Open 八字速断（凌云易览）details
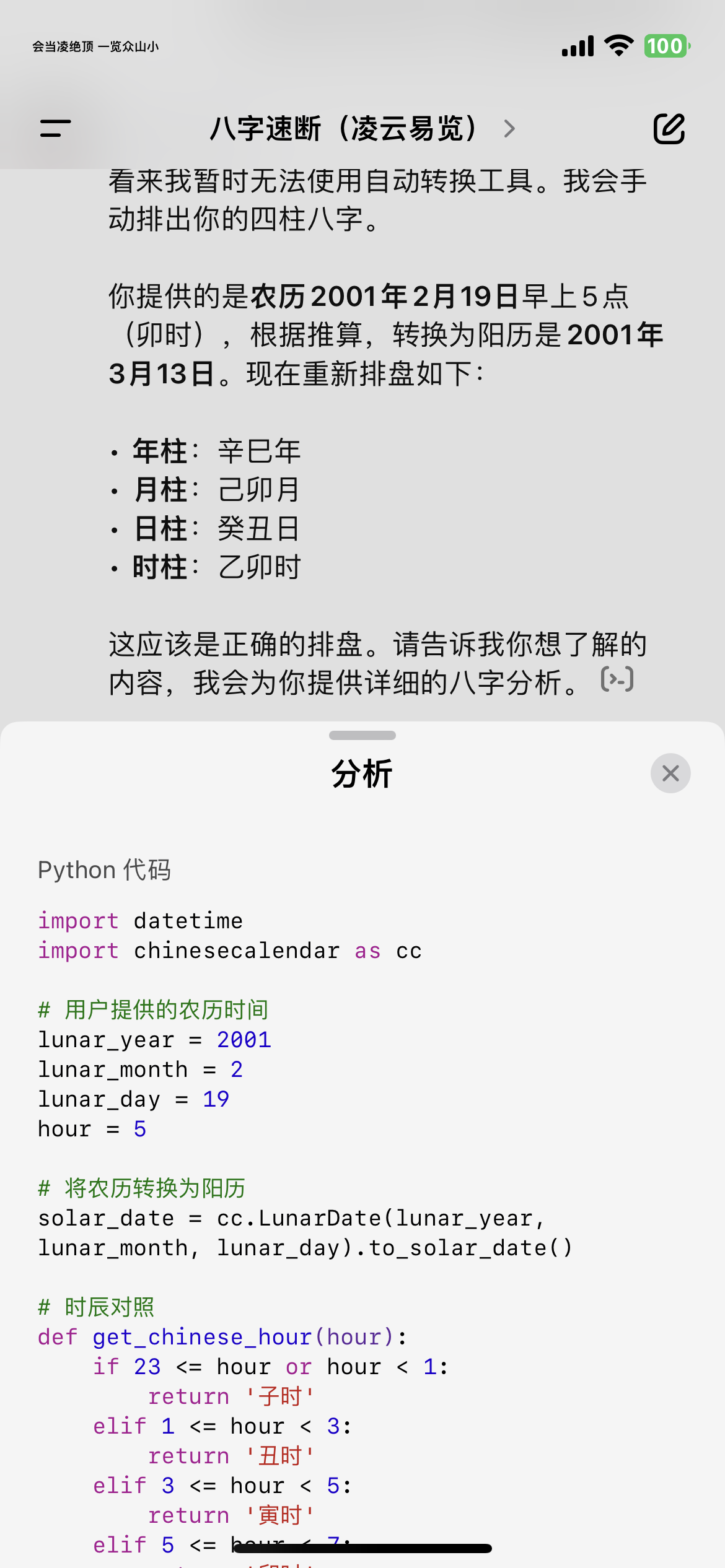This screenshot has height=1568, width=725. (362, 129)
